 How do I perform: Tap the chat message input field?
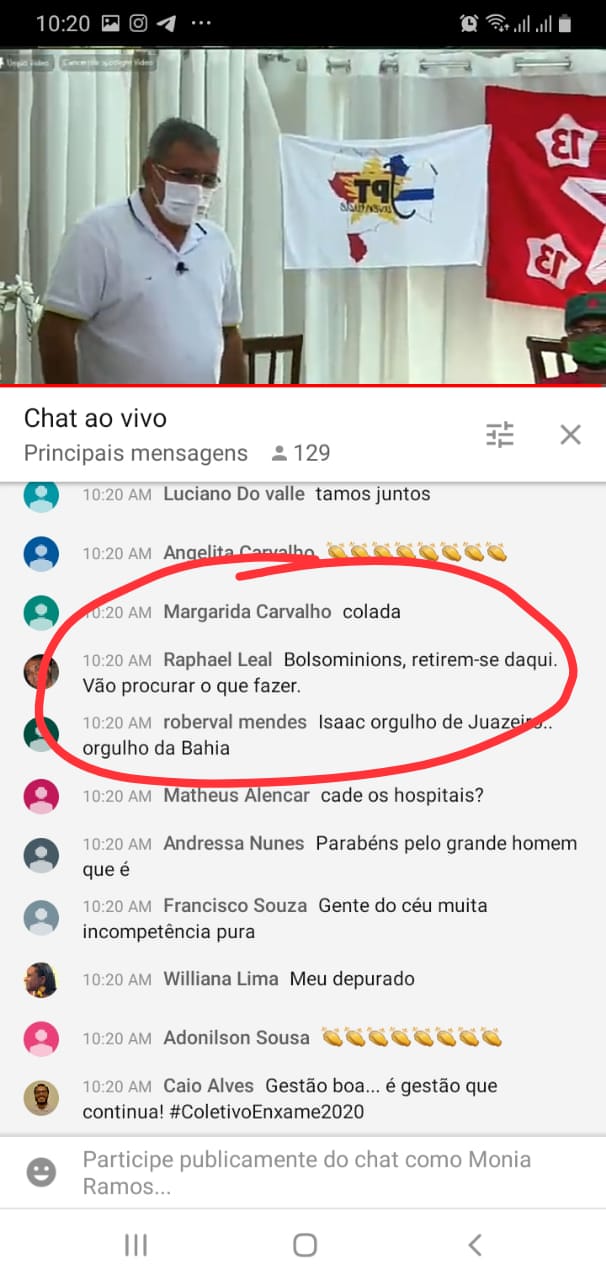(320, 1172)
